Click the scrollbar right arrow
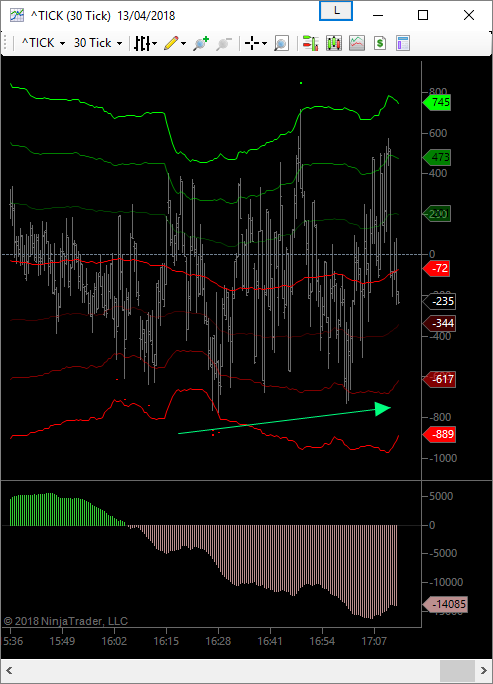The image size is (493, 684). pyautogui.click(x=483, y=670)
